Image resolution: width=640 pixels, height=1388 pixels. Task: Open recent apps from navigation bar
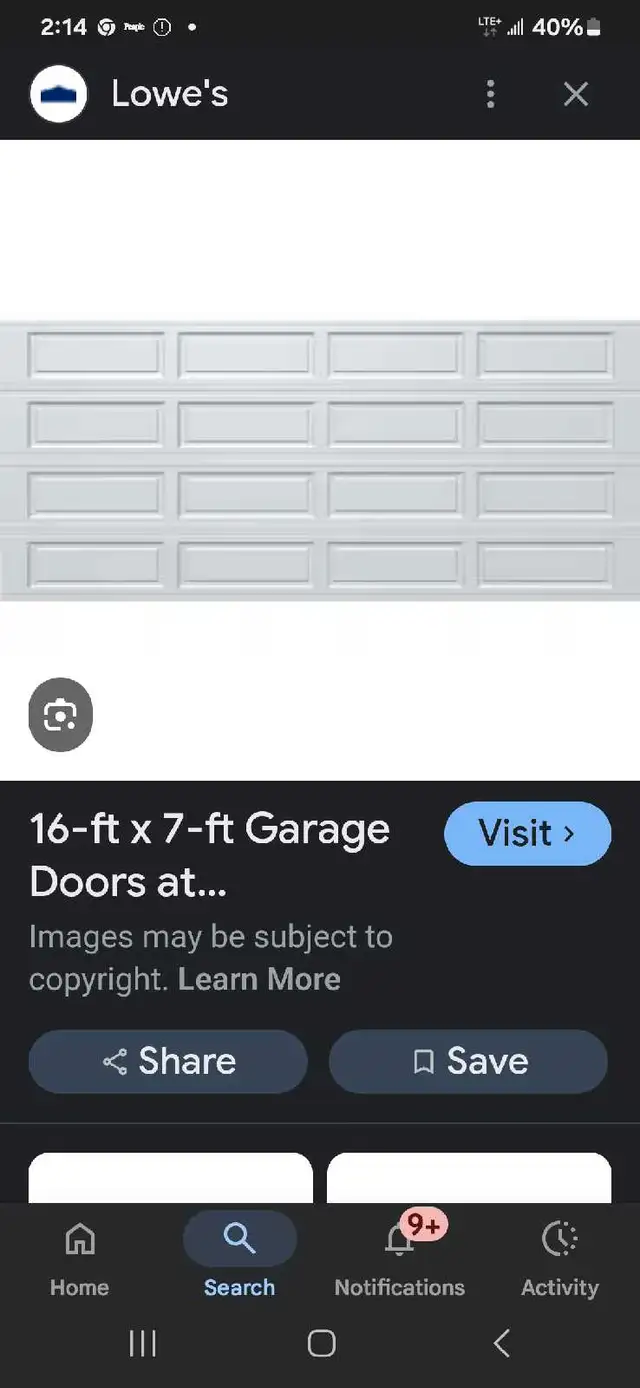(x=143, y=1343)
